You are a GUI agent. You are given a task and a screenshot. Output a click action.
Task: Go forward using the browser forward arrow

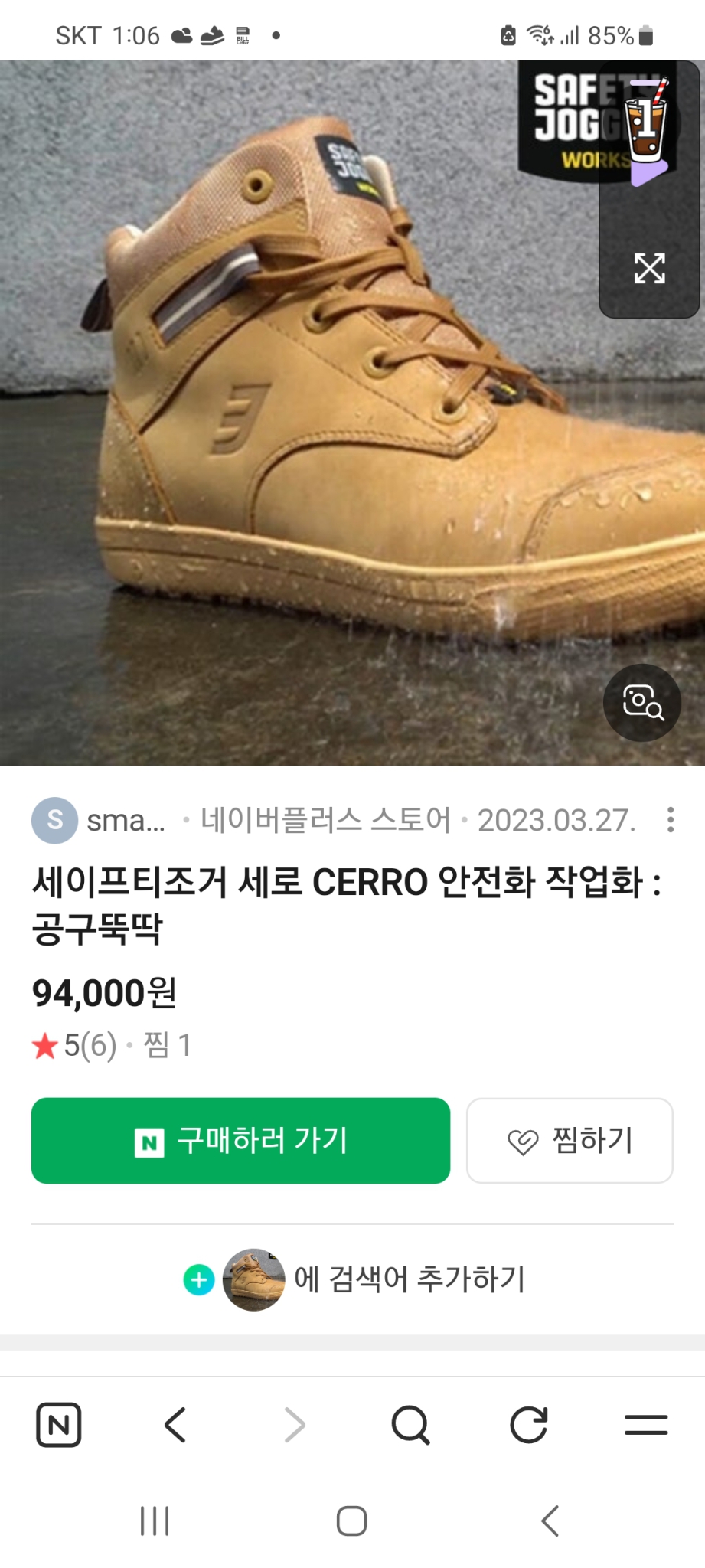coord(293,1424)
